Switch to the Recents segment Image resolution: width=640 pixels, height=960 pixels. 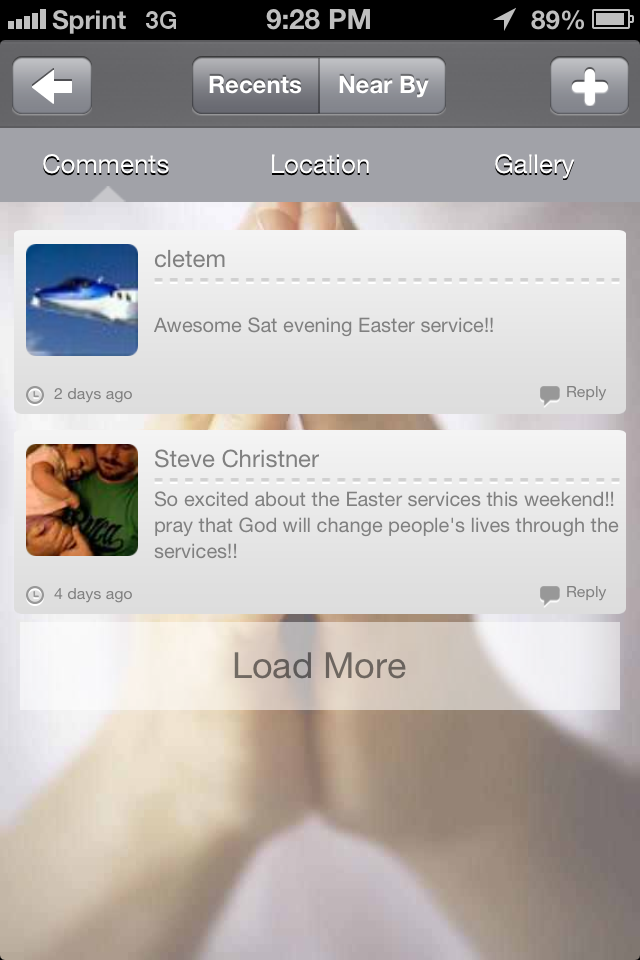tap(255, 86)
